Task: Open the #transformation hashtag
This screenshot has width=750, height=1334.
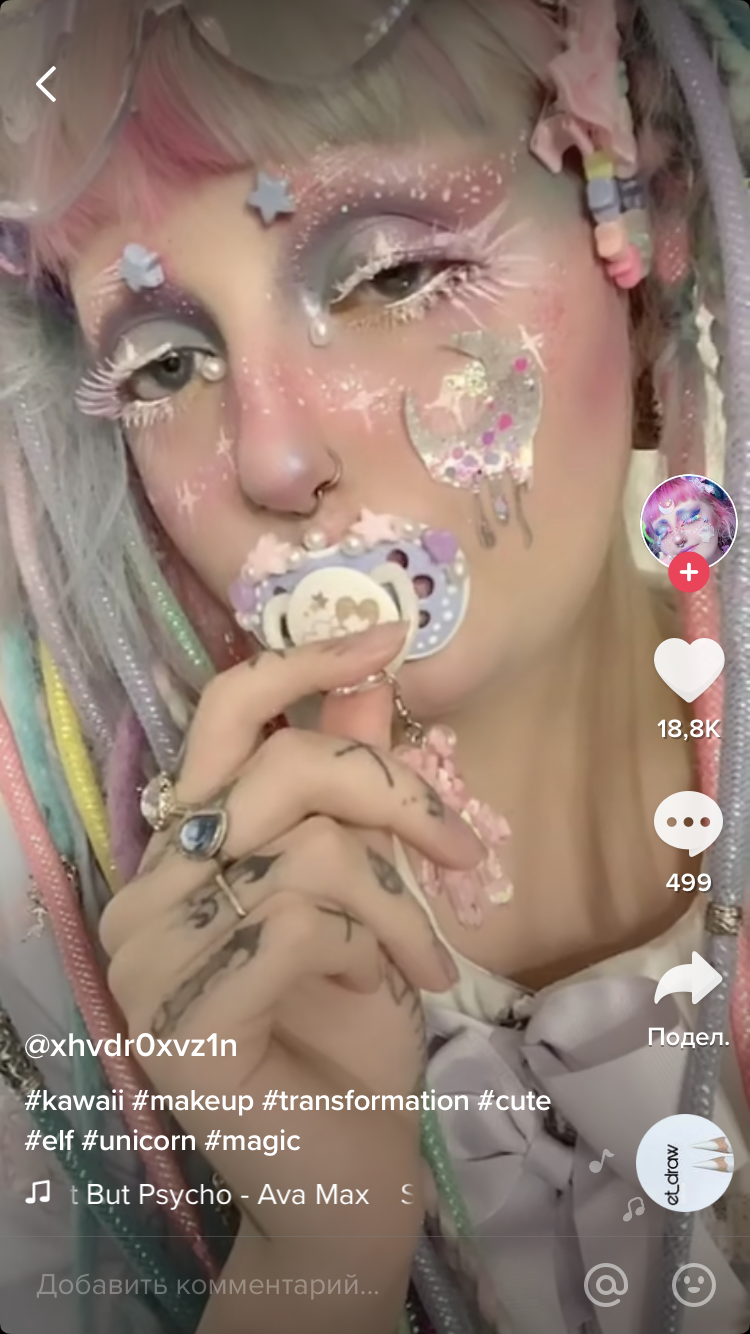Action: click(365, 1101)
